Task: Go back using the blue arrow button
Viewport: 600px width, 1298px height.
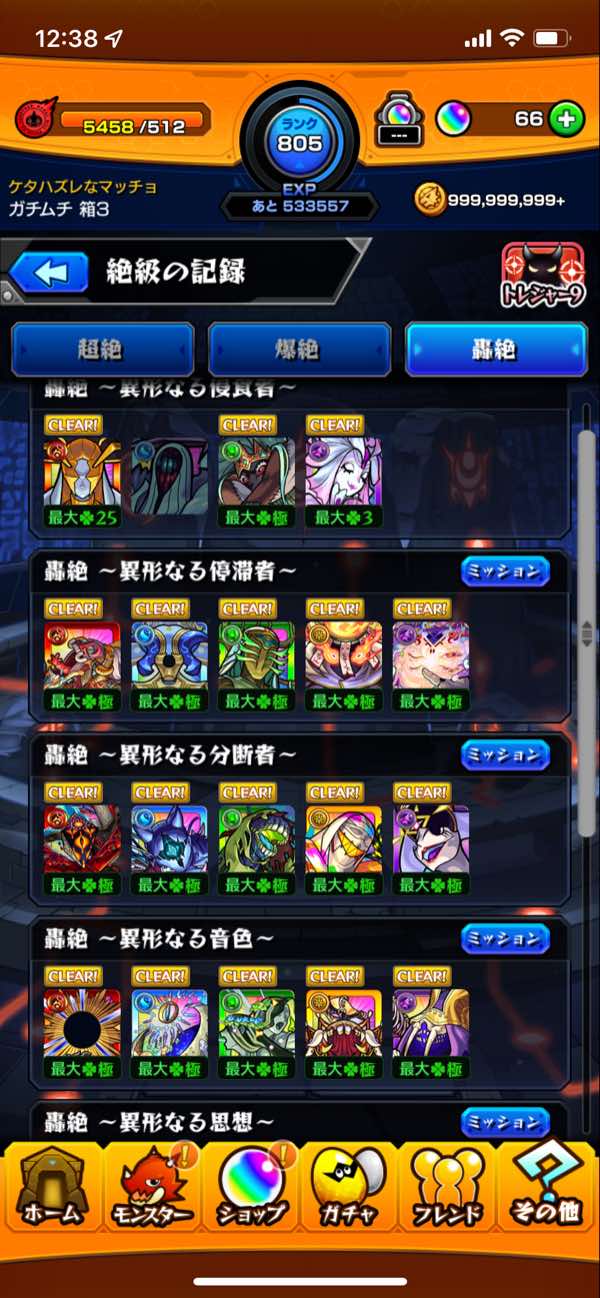Action: pos(50,272)
